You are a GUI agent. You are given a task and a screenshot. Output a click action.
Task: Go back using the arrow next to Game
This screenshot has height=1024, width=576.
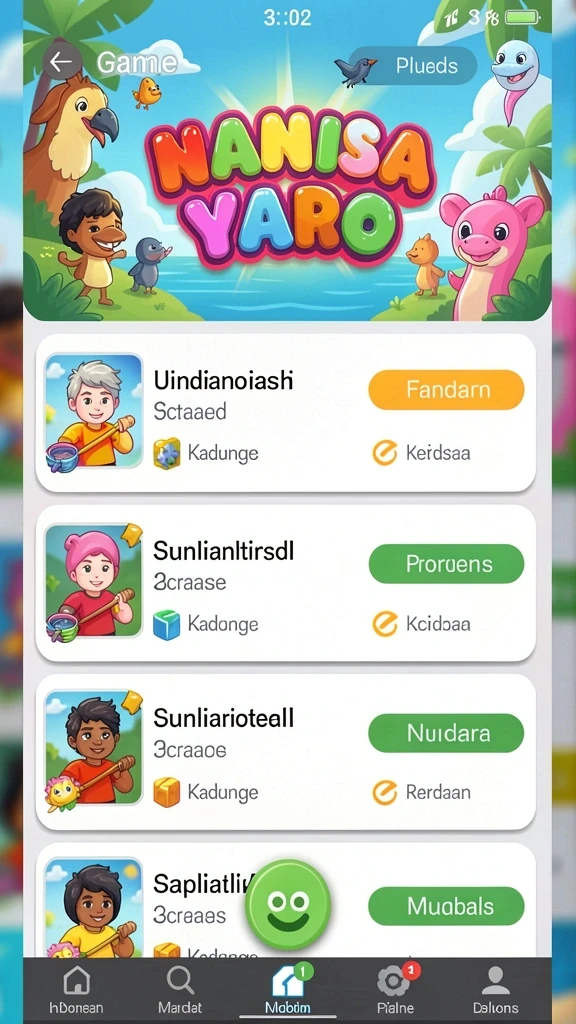[62, 62]
